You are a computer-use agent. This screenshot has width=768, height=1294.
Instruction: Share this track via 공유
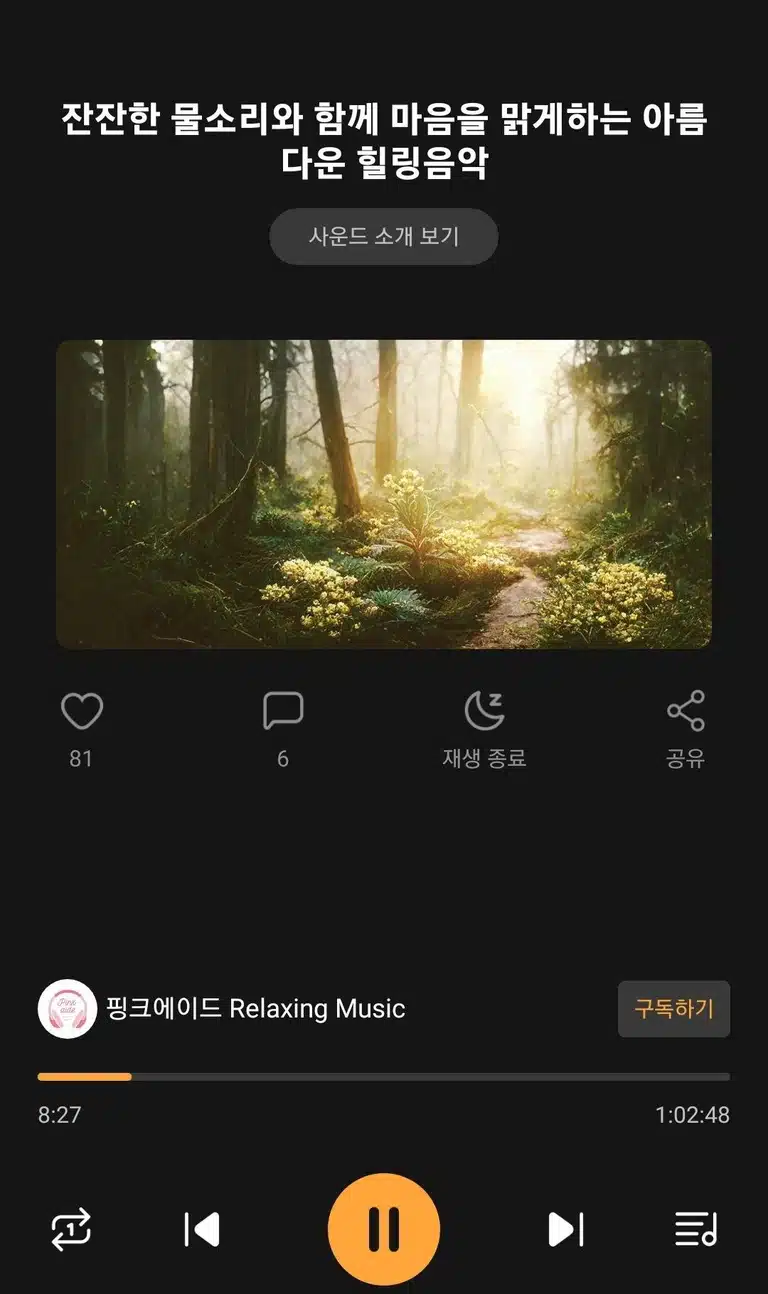click(x=686, y=712)
